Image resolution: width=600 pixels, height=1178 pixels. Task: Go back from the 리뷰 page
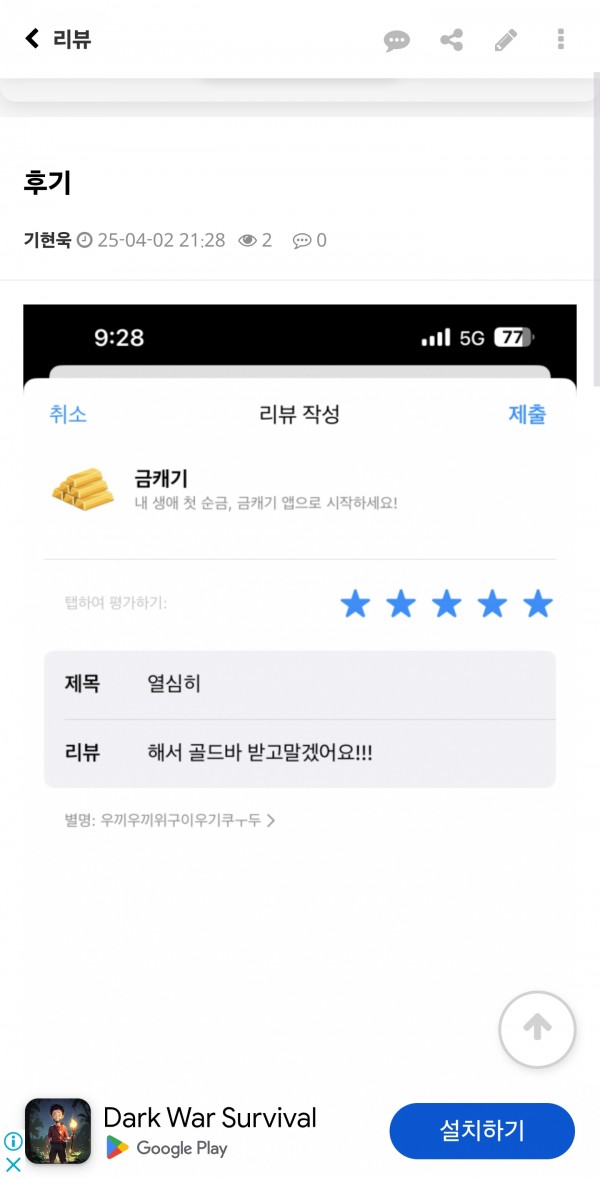pos(32,38)
